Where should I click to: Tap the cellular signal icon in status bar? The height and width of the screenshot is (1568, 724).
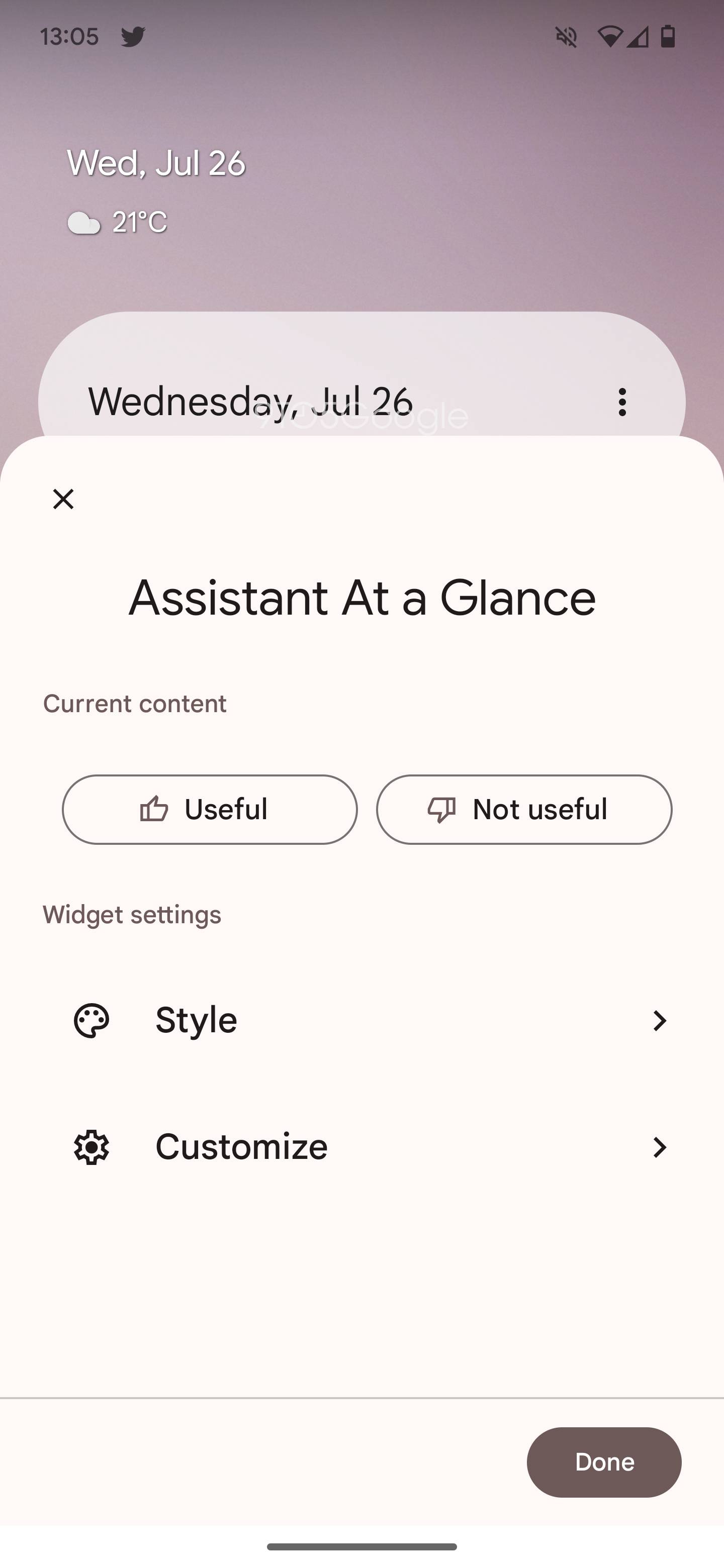tap(637, 38)
